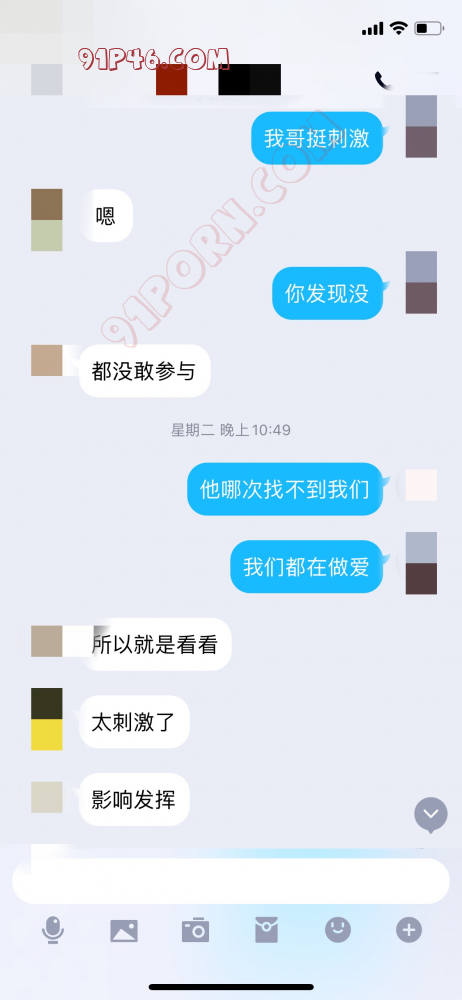Screen dimensions: 462x1000
Task: Start a voice call from the phone icon
Action: click(x=382, y=80)
